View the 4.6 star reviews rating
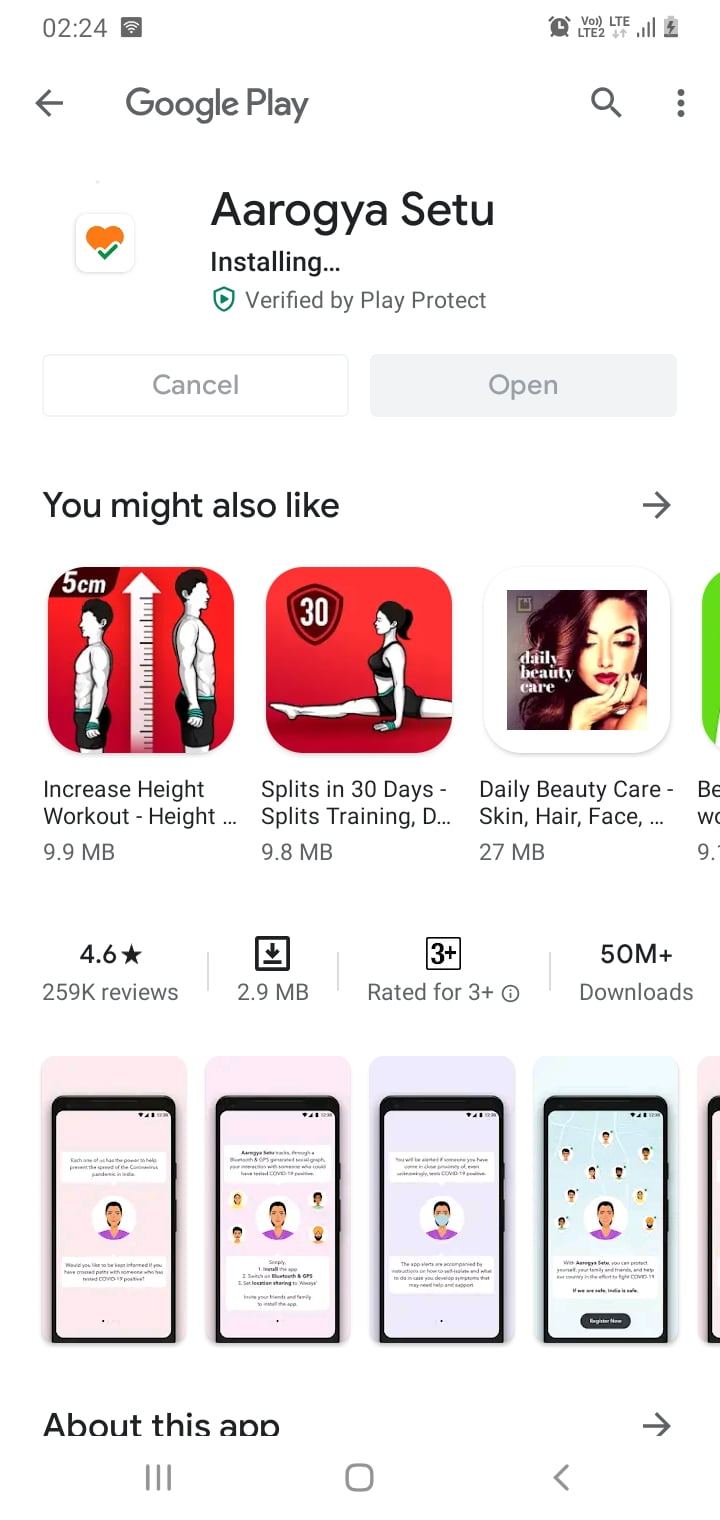The width and height of the screenshot is (720, 1520). tap(110, 972)
